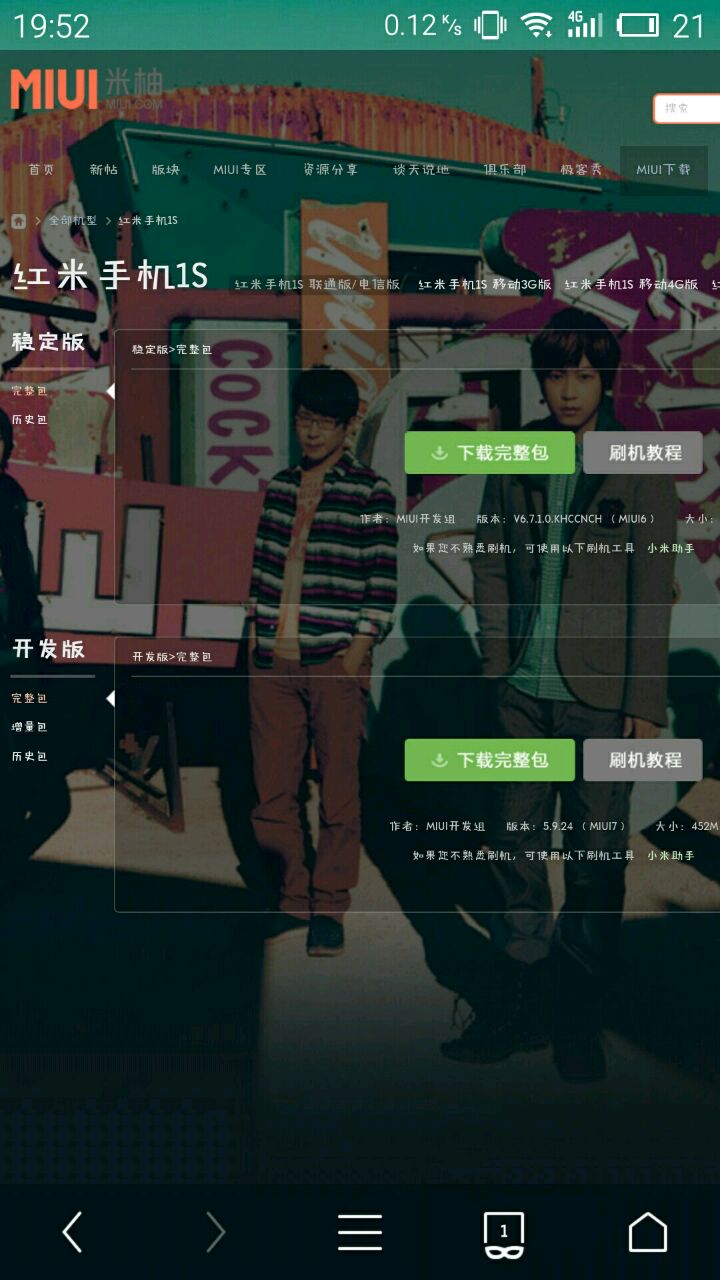Open the 小米助手 link in 开发版
This screenshot has height=1280, width=720.
pos(670,856)
